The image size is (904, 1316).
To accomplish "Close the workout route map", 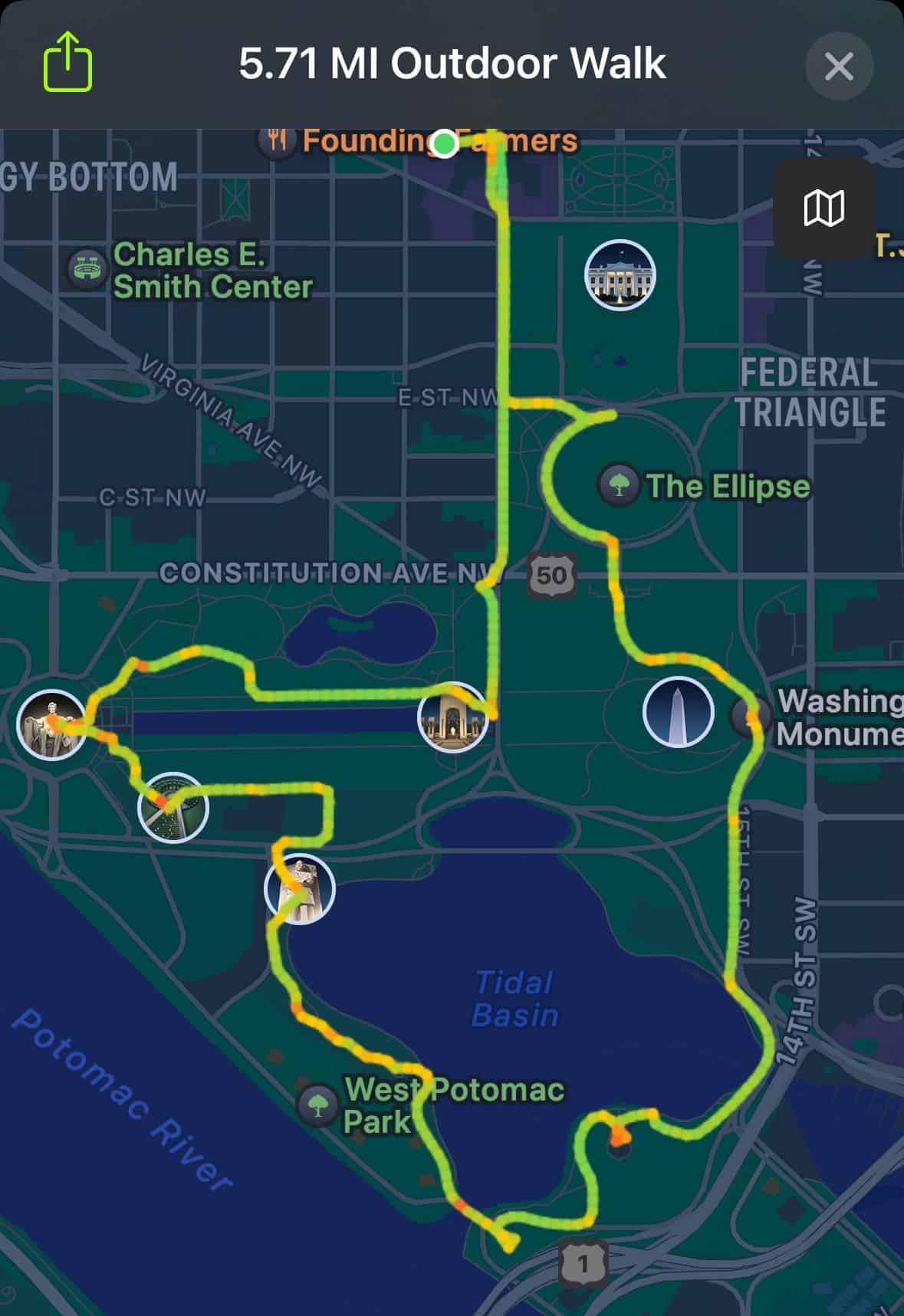I will [x=839, y=67].
